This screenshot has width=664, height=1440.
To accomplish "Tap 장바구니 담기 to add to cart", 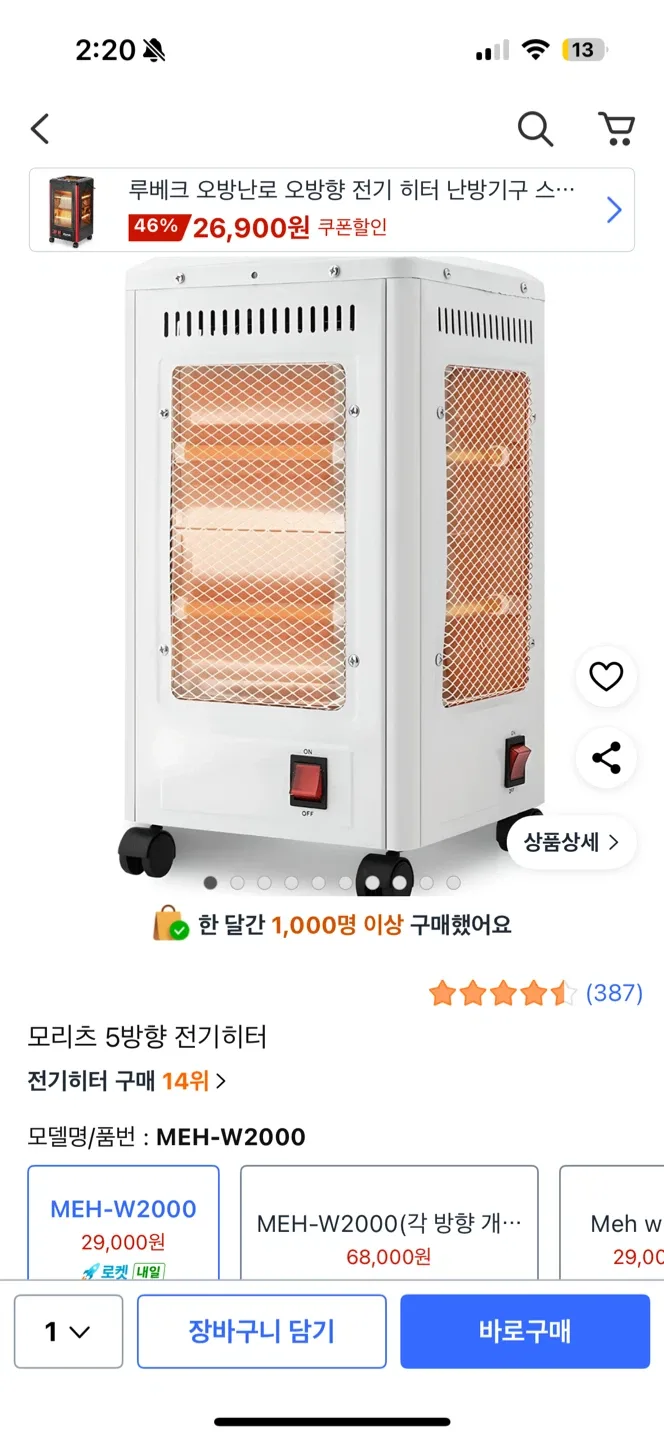I will tap(262, 1332).
